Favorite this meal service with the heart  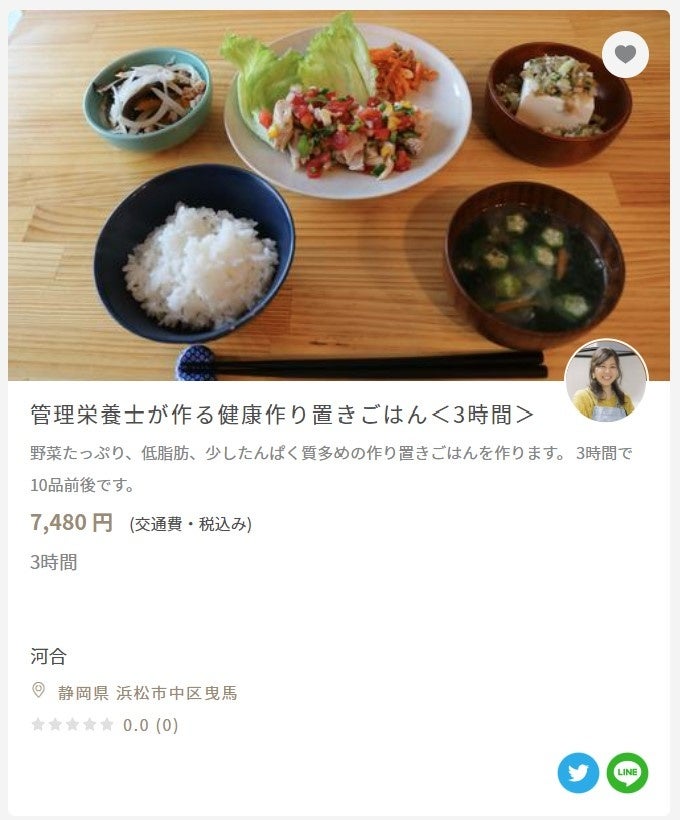click(625, 55)
